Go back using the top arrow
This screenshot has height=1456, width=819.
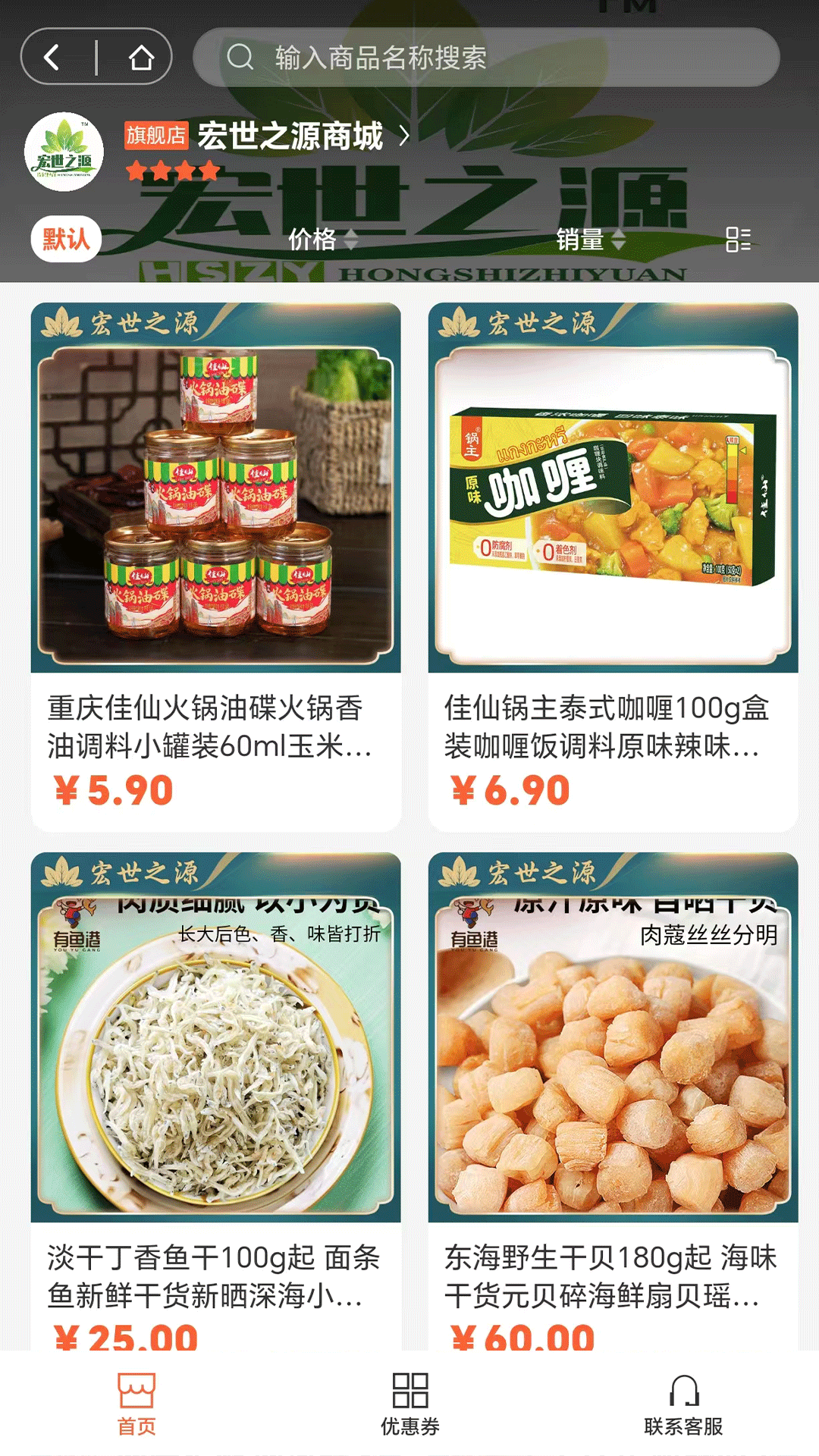pos(53,58)
